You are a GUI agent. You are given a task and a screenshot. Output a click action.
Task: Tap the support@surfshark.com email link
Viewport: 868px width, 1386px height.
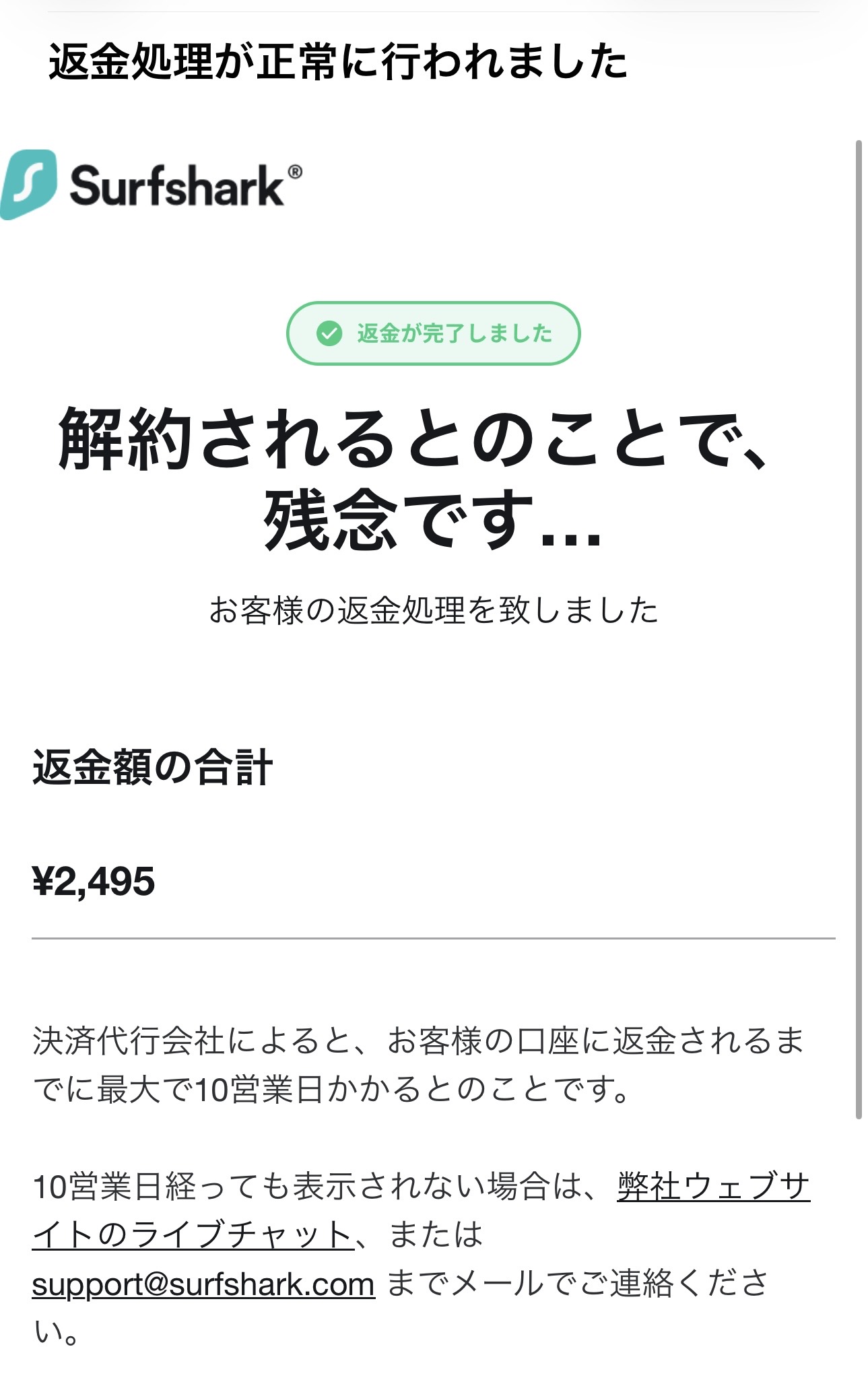[x=203, y=1284]
